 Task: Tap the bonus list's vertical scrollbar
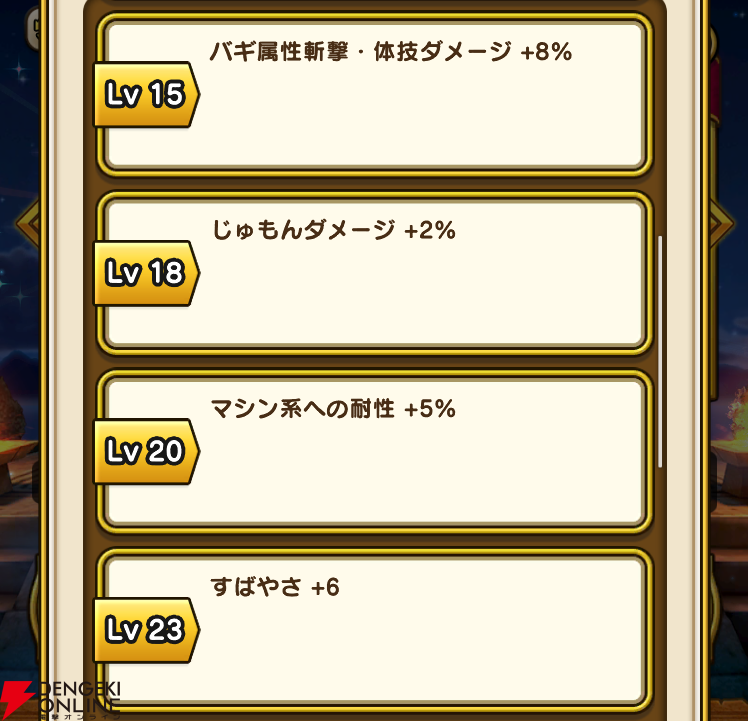coord(660,350)
